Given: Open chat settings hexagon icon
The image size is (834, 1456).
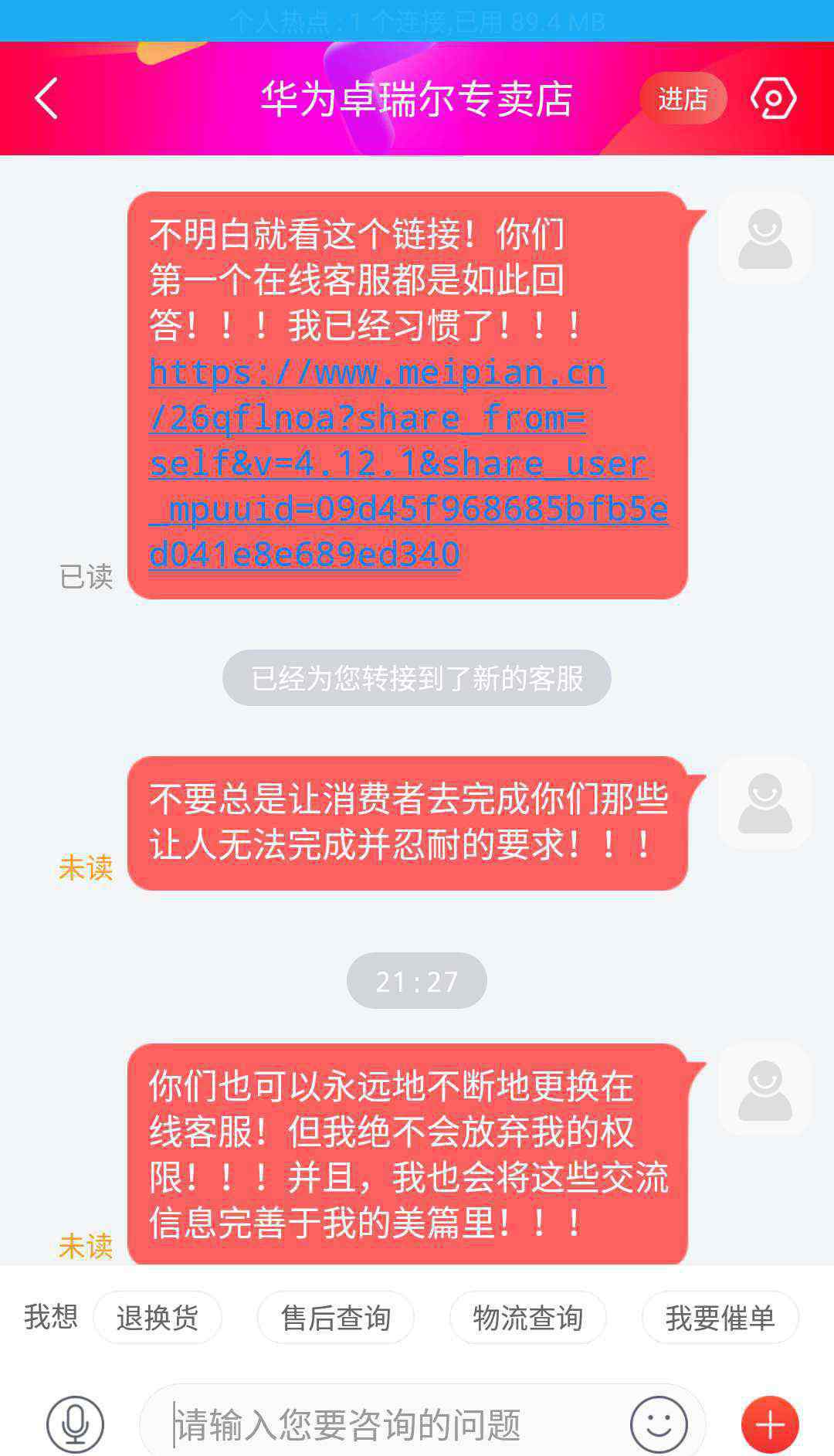Looking at the screenshot, I should tap(773, 99).
